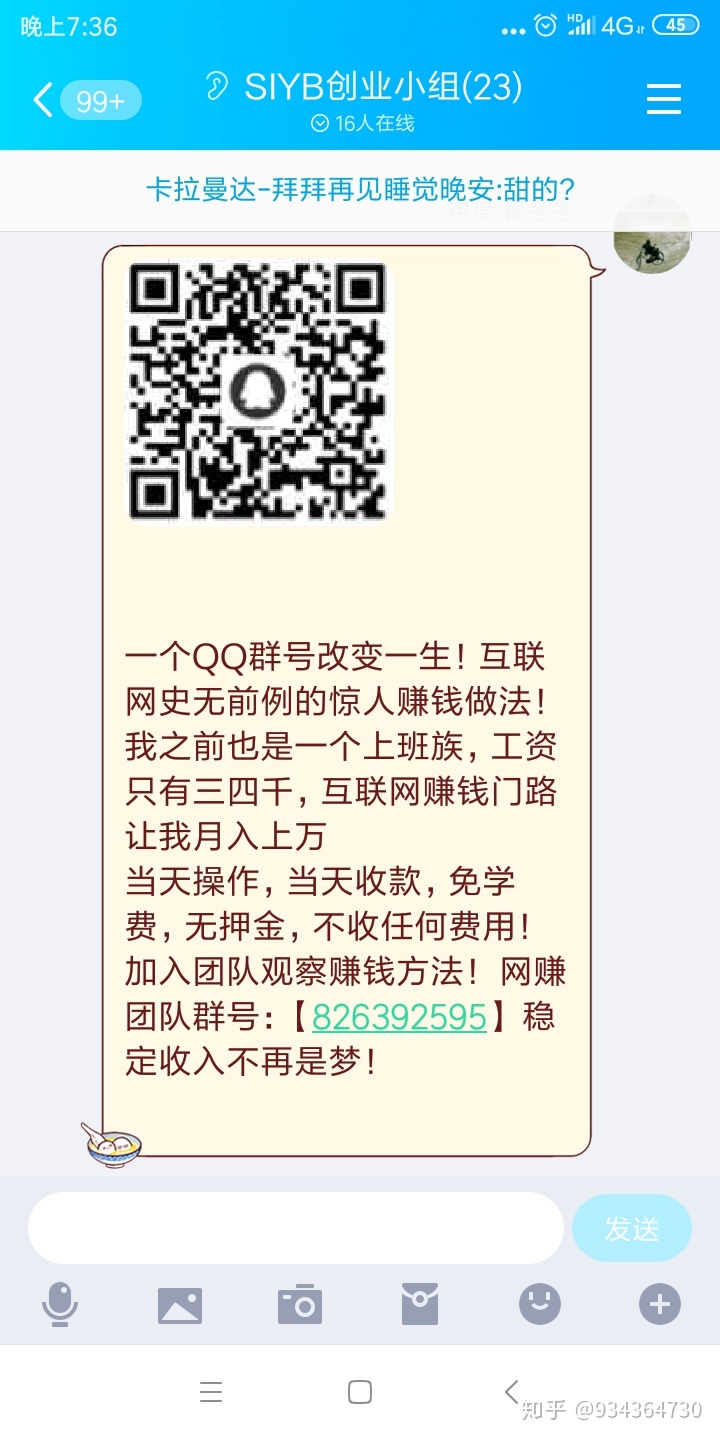Open the QQ group number 826392595 link
The image size is (720, 1440).
click(x=399, y=1016)
